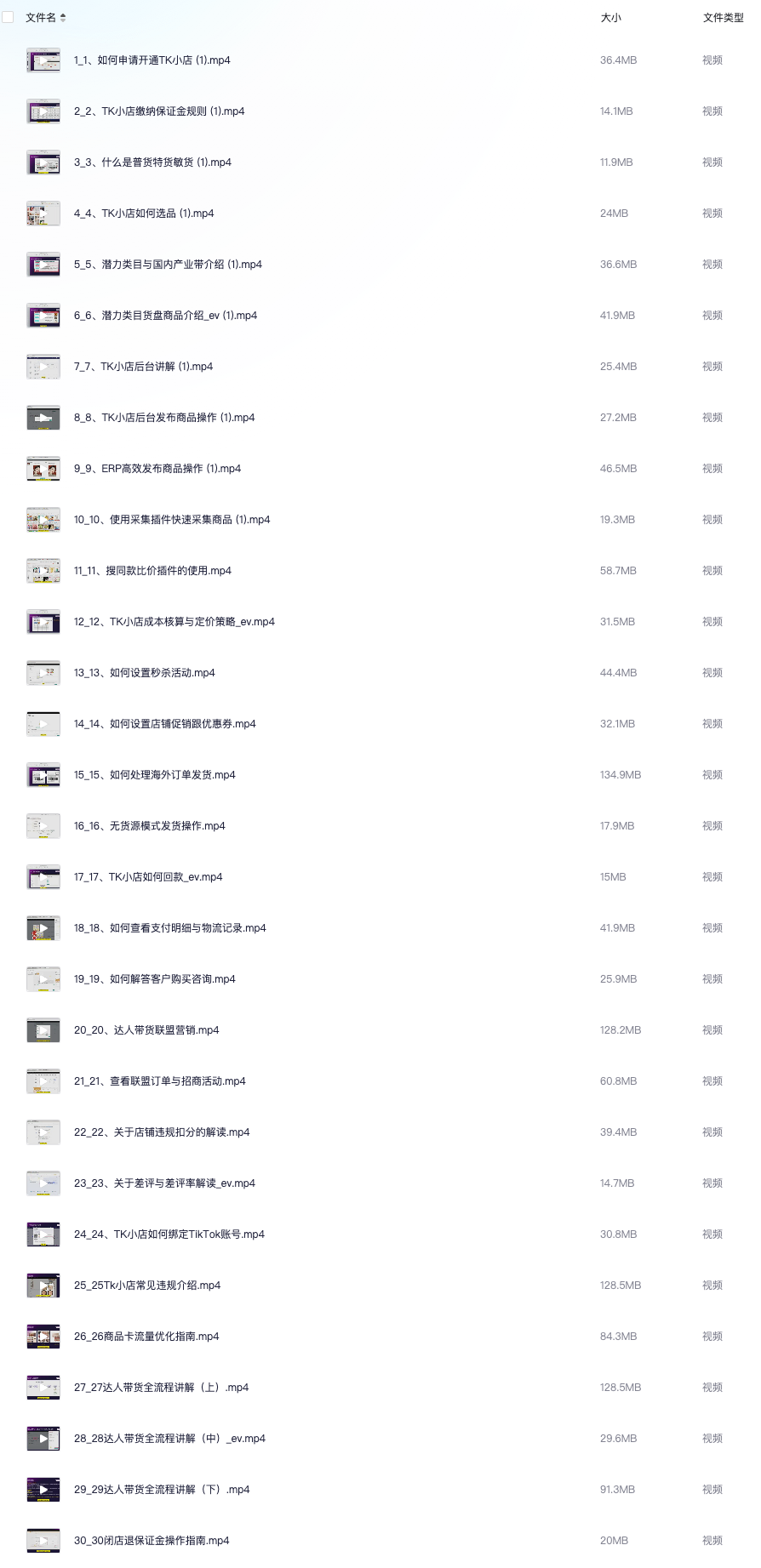The image size is (761, 1568).
Task: Open 13_13、如何设置秒杀活动.mp4
Action: (x=144, y=673)
